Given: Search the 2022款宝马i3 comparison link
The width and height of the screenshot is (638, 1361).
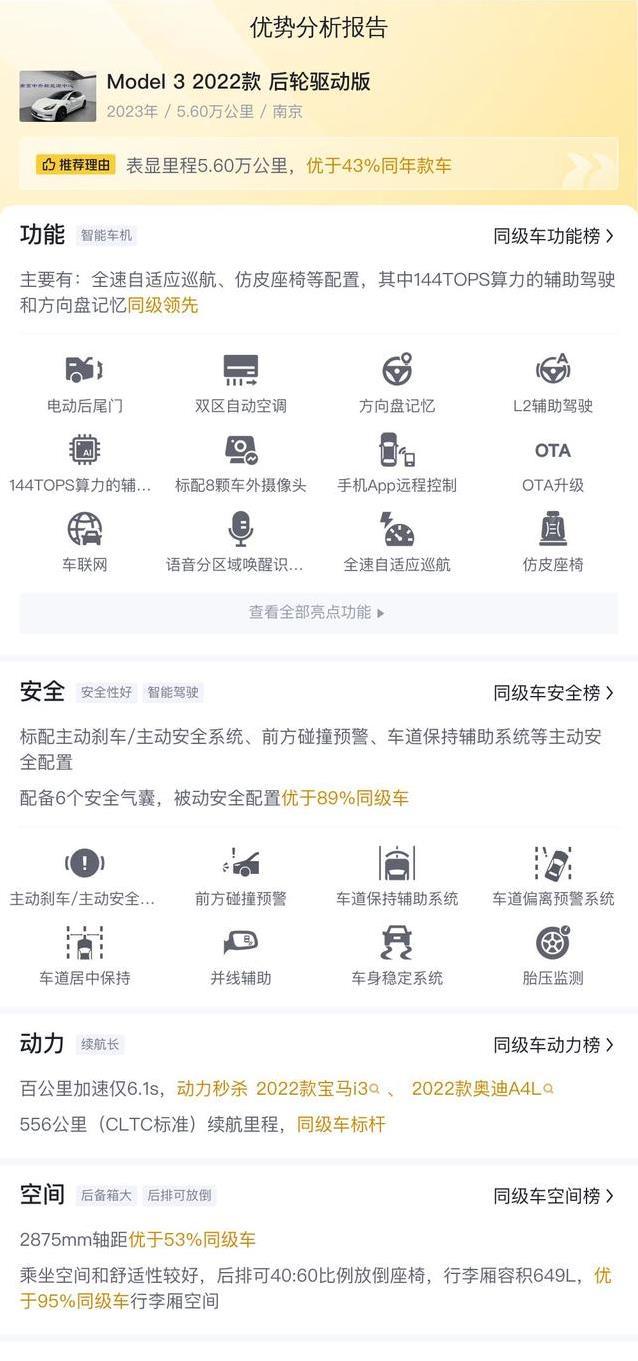Looking at the screenshot, I should [x=318, y=1088].
